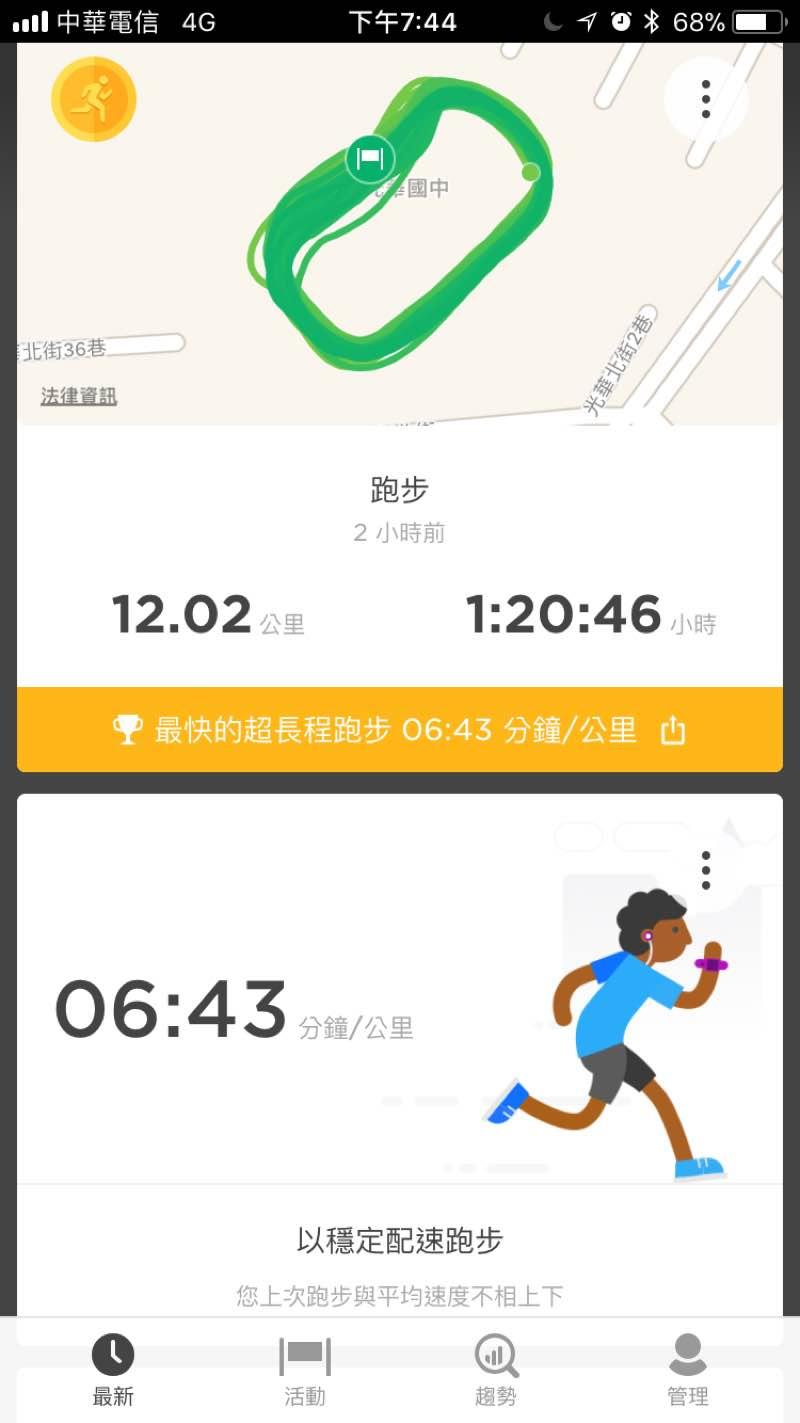Share the fastest long run record
800x1423 pixels.
673,731
